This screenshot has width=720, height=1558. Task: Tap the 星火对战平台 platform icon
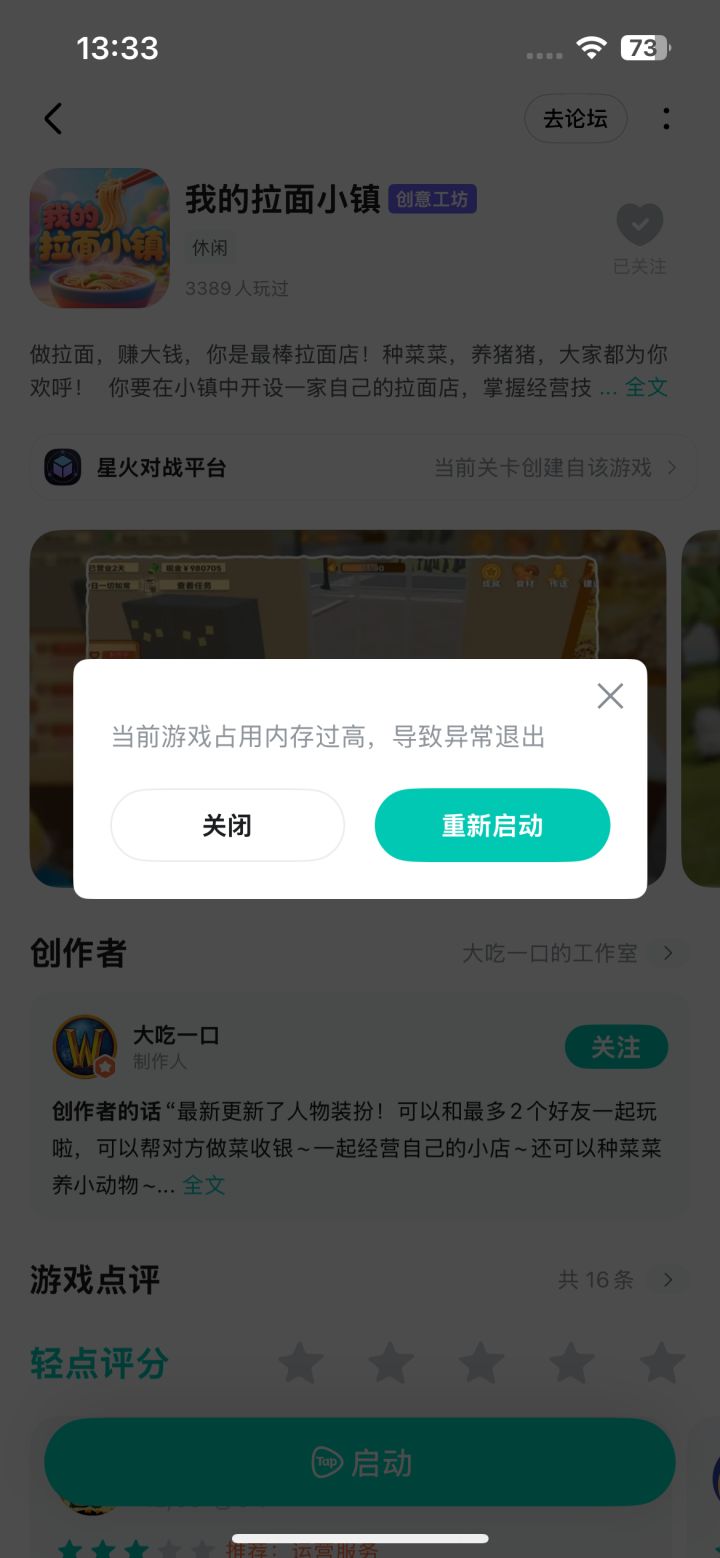62,467
